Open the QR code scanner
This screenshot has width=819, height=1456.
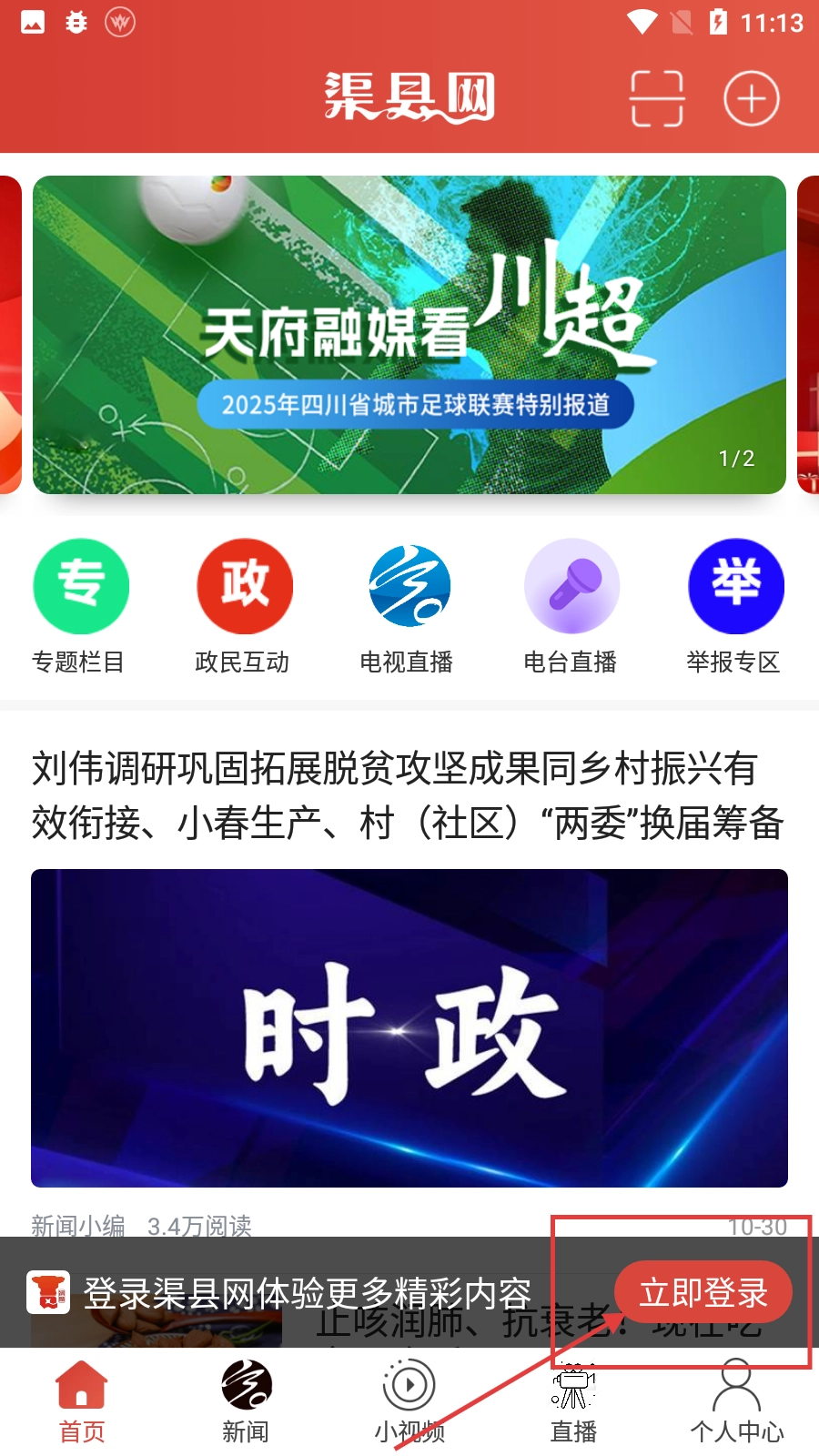click(657, 98)
